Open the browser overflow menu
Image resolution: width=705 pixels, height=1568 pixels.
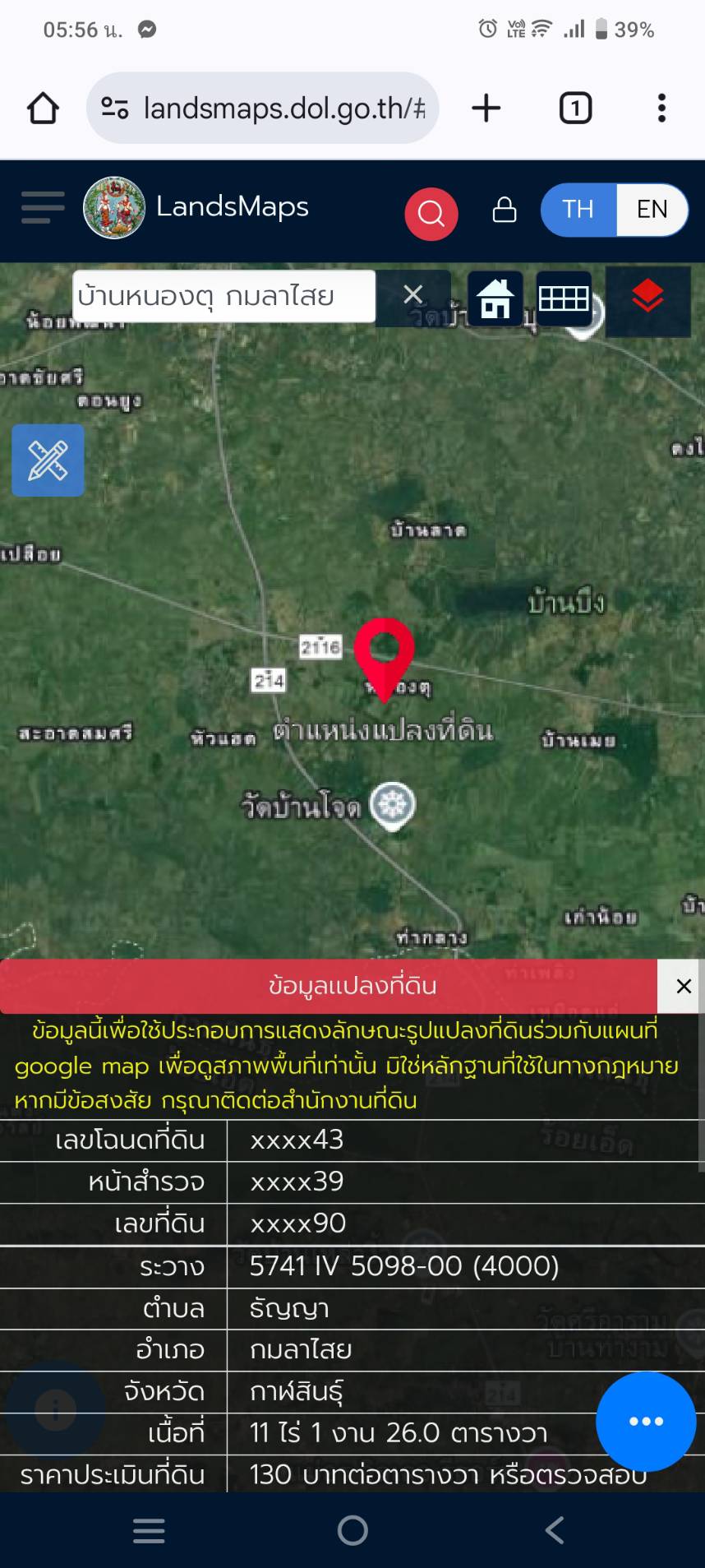pos(661,108)
